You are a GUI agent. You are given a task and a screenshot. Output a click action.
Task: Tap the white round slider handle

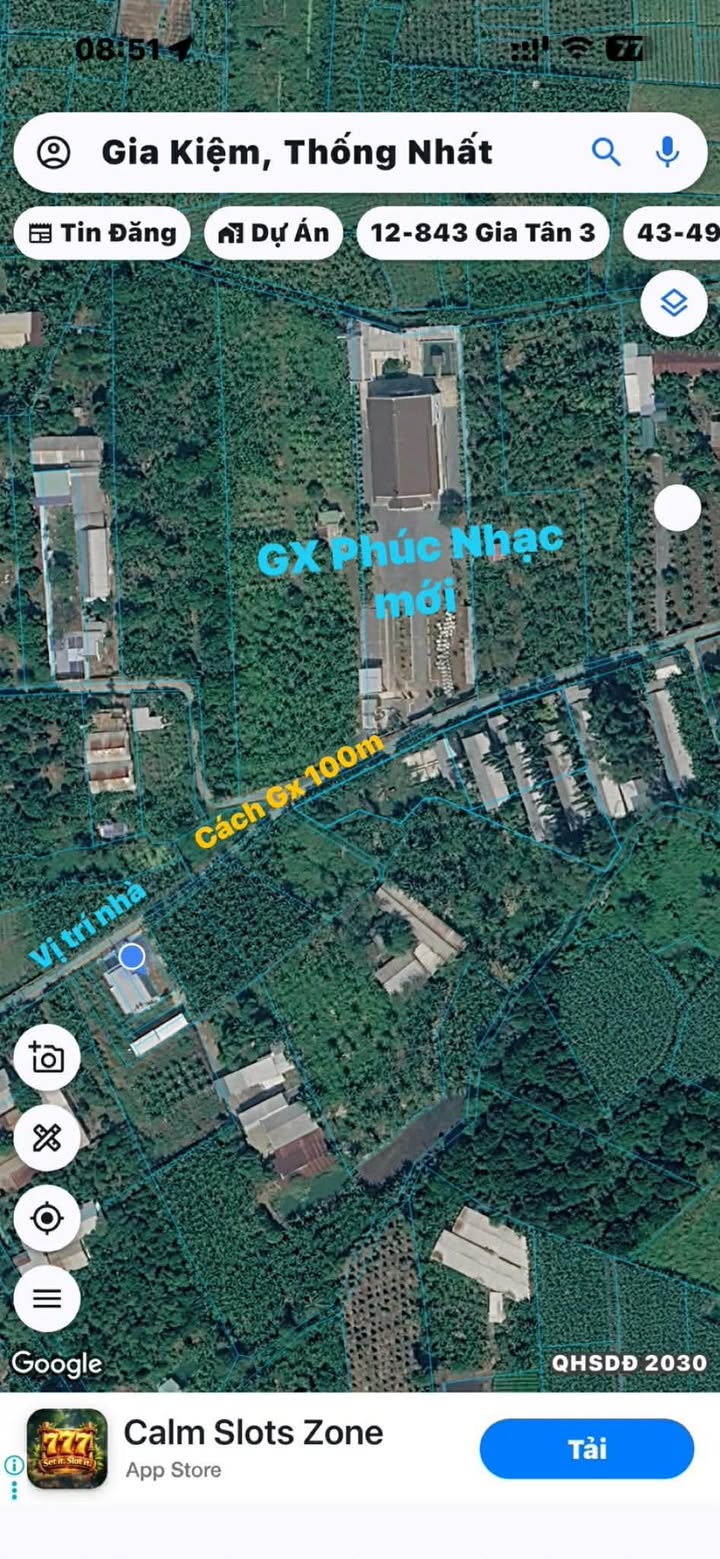[678, 508]
